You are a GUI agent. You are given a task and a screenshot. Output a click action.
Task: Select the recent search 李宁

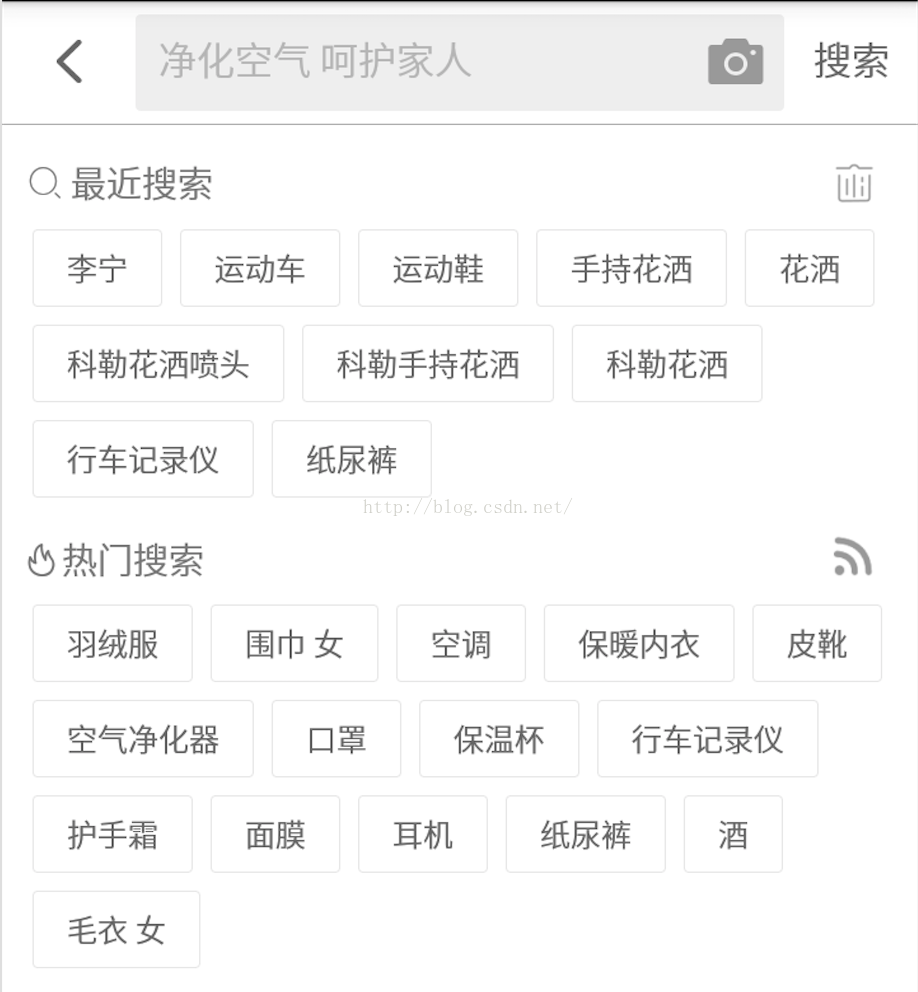(x=97, y=269)
